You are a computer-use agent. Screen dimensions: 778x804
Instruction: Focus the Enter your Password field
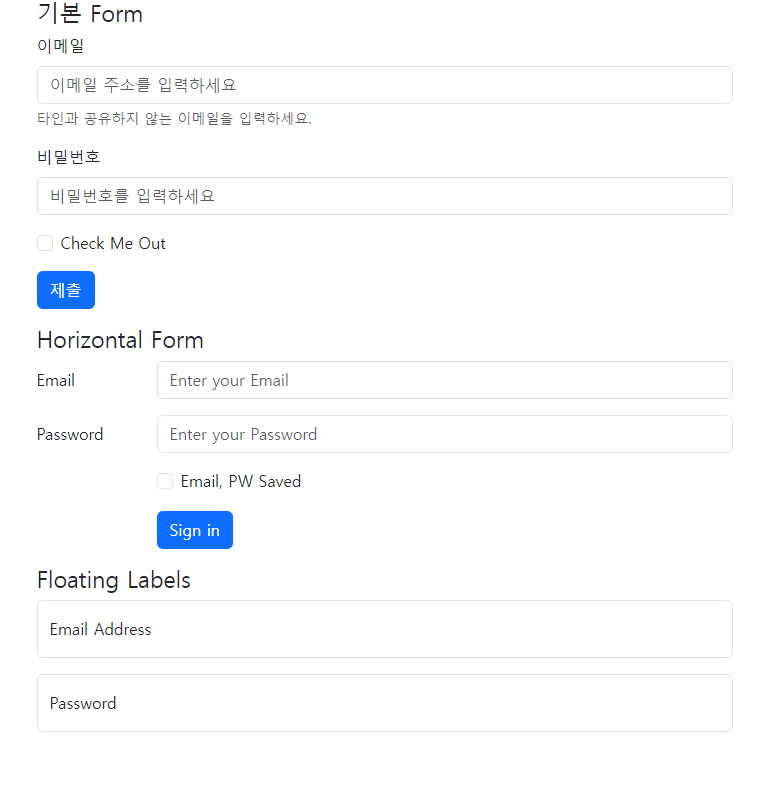pyautogui.click(x=444, y=434)
